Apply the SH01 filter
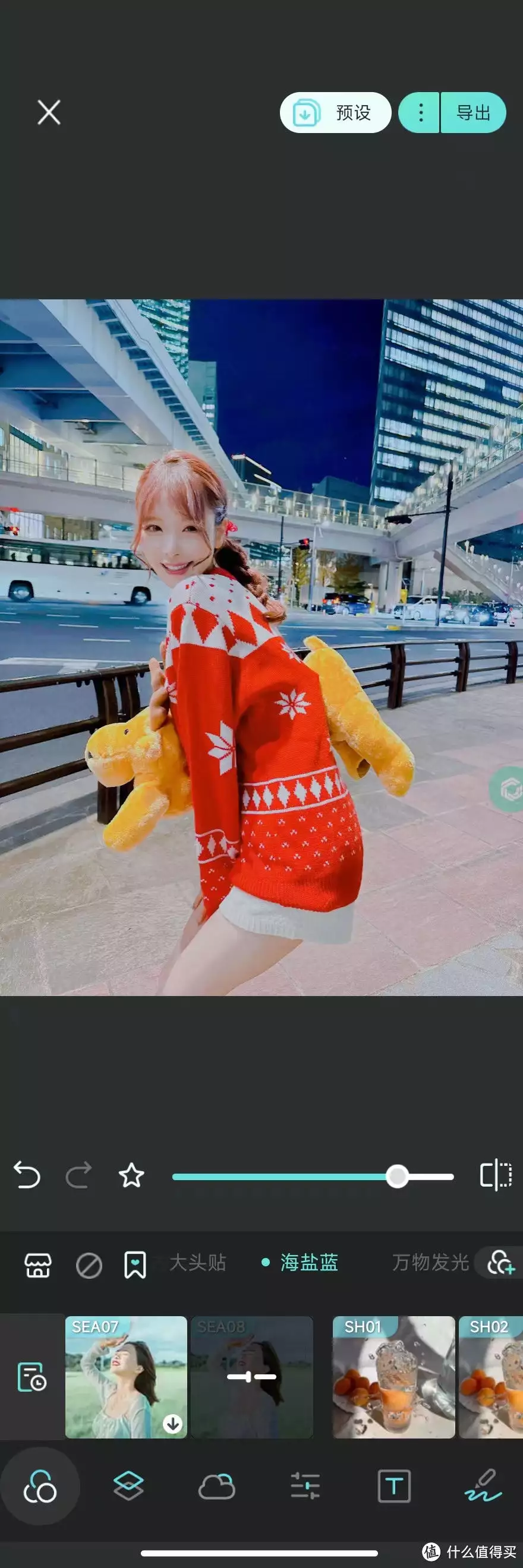Image resolution: width=523 pixels, height=1568 pixels. click(x=393, y=1377)
